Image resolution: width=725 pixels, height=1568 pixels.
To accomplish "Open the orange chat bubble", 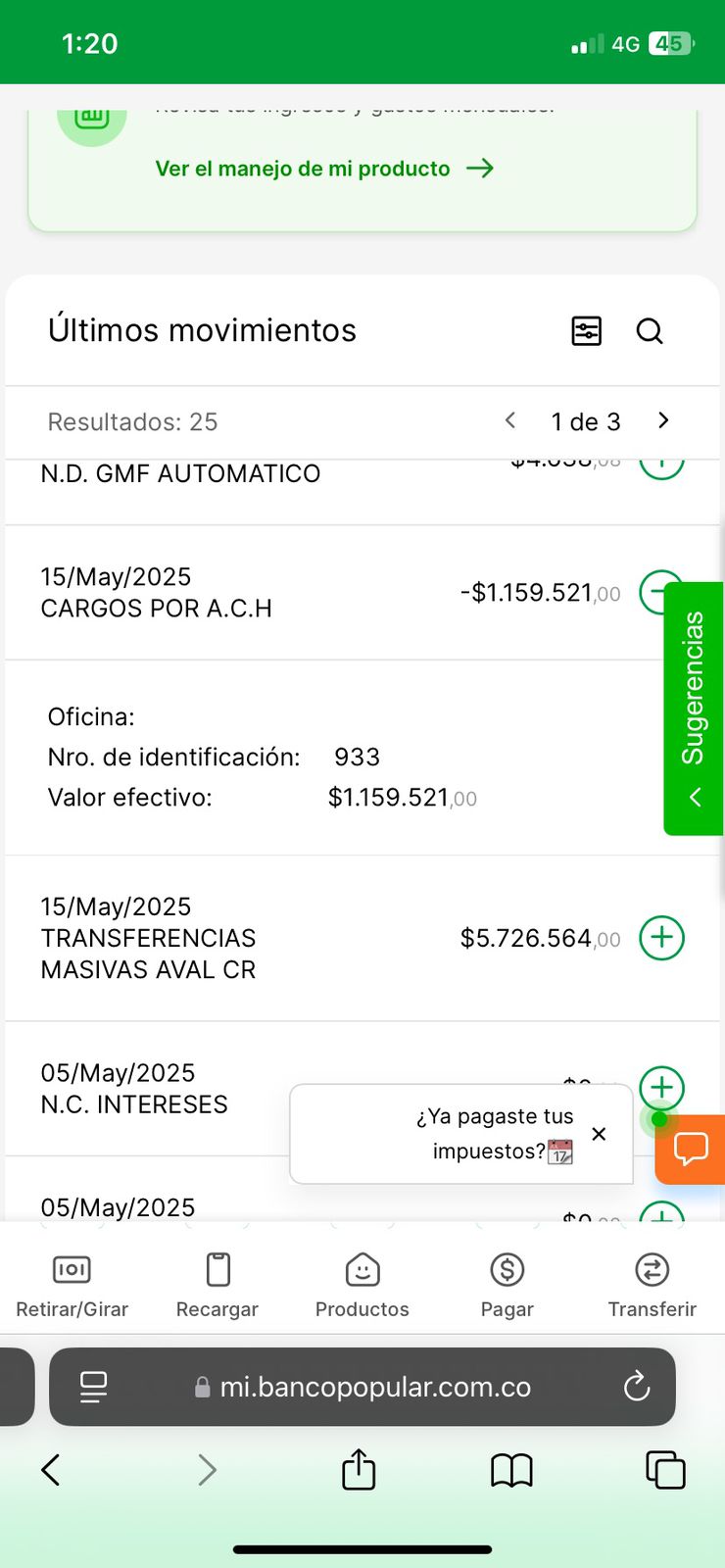I will click(691, 1149).
